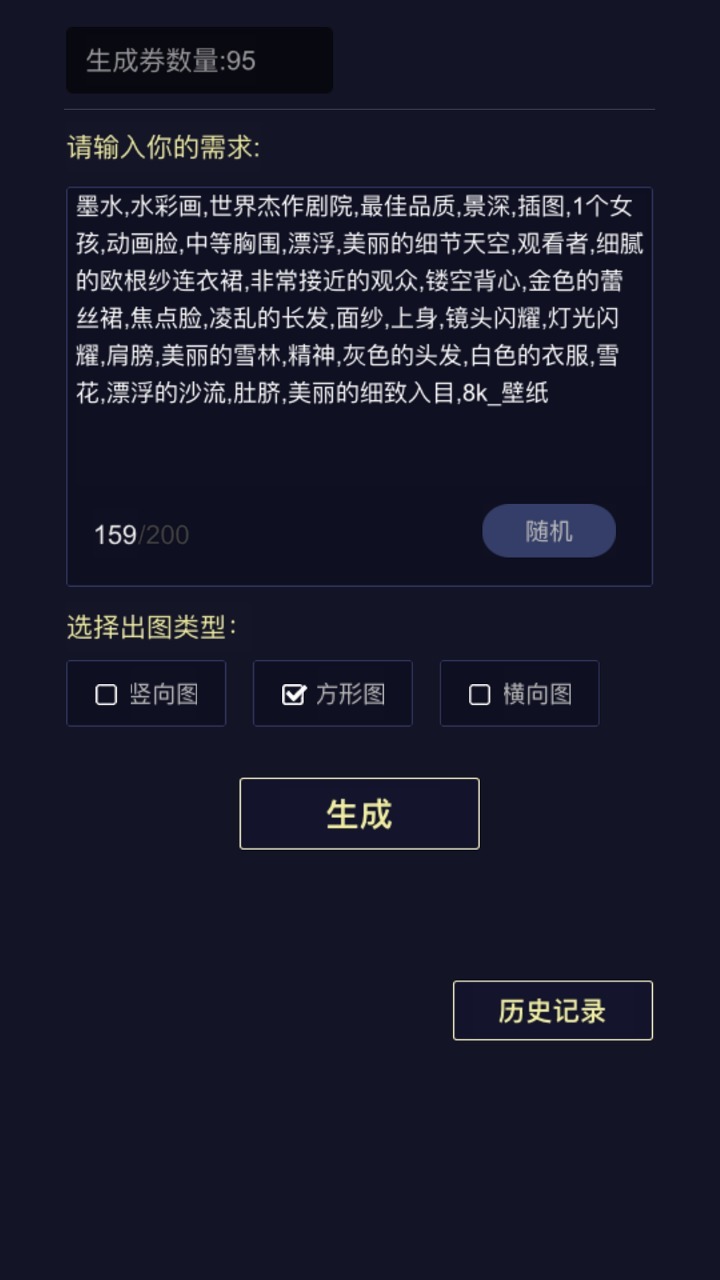720x1280 pixels.
Task: Enable the 横向图 landscape checkbox
Action: pyautogui.click(x=479, y=693)
